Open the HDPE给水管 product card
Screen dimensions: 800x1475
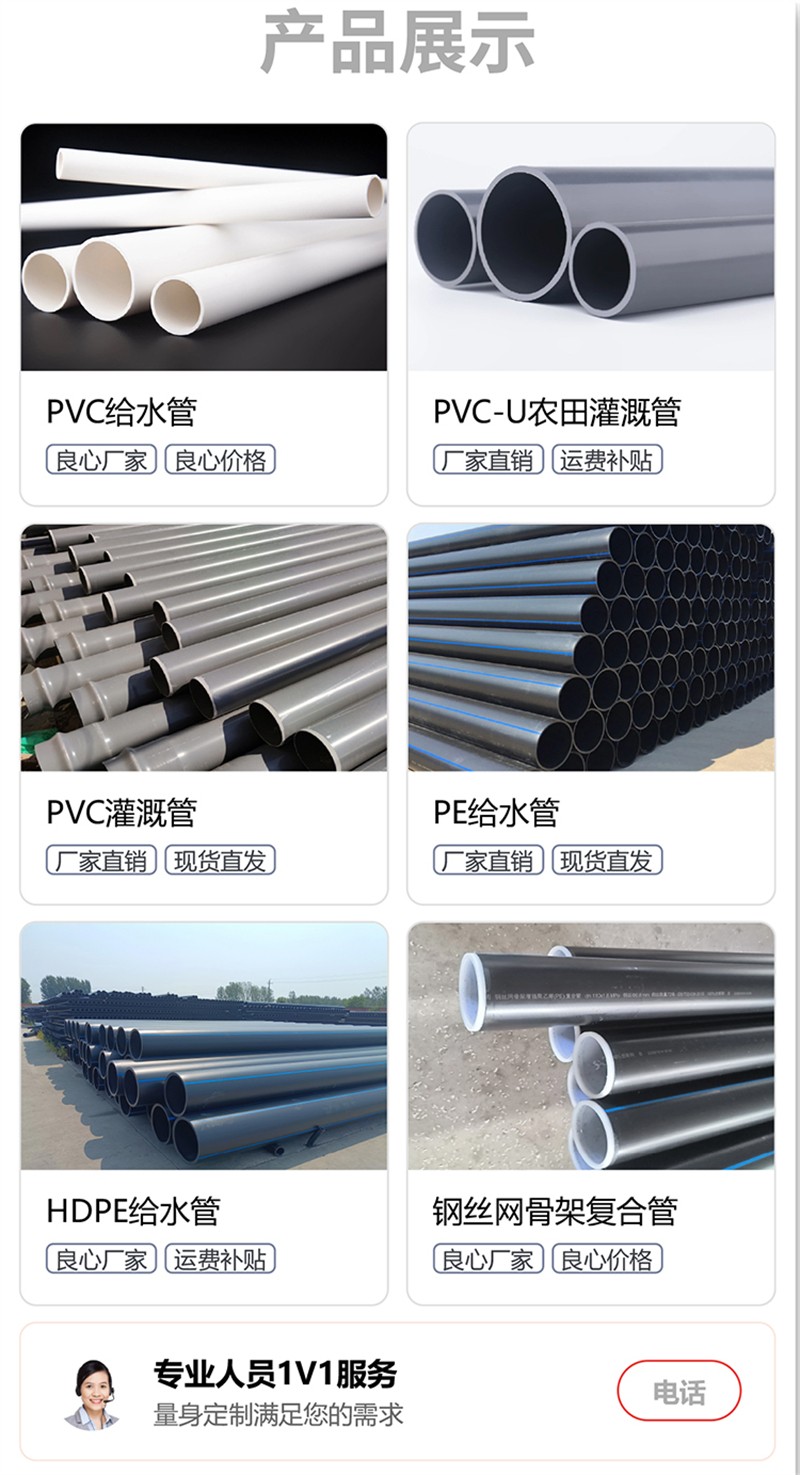[x=204, y=1113]
